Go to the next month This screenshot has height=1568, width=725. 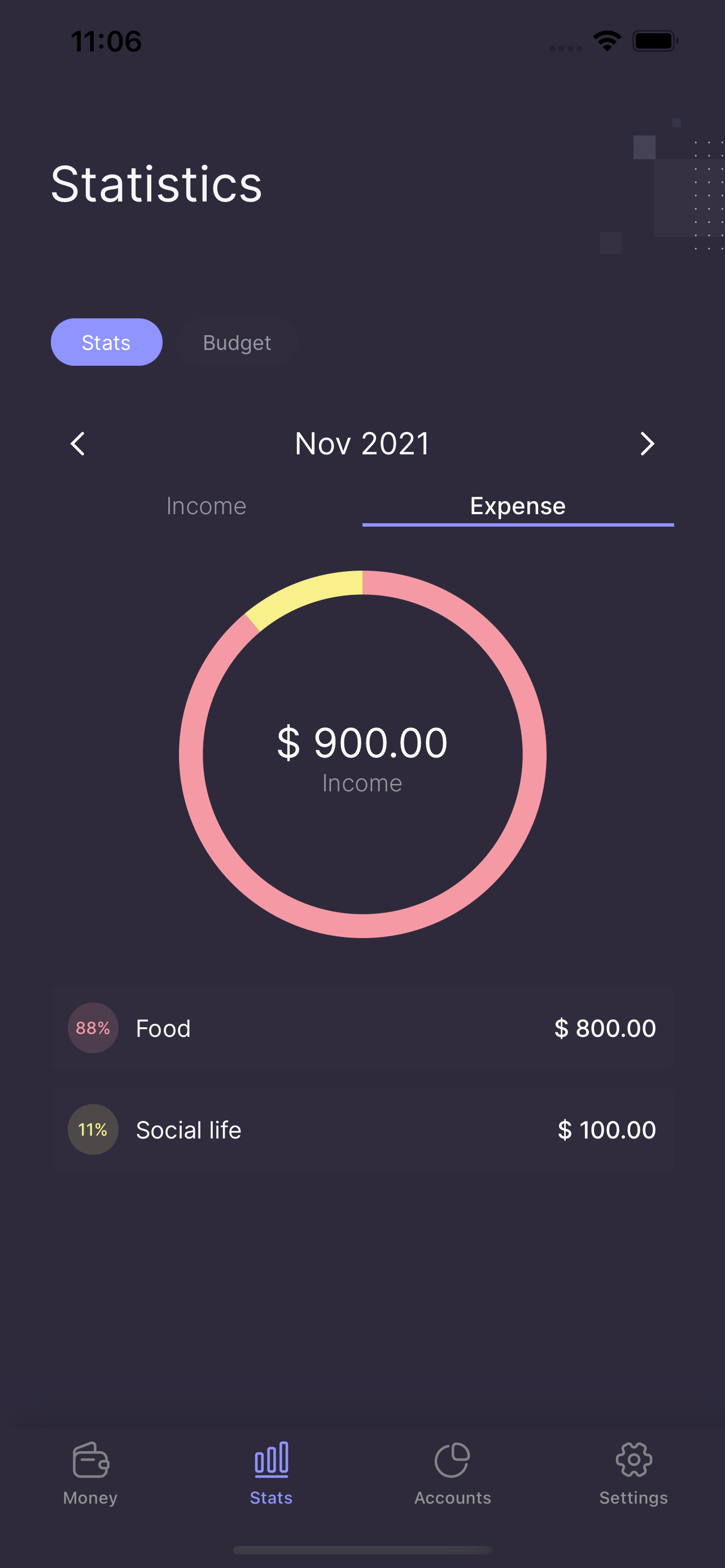pyautogui.click(x=647, y=444)
